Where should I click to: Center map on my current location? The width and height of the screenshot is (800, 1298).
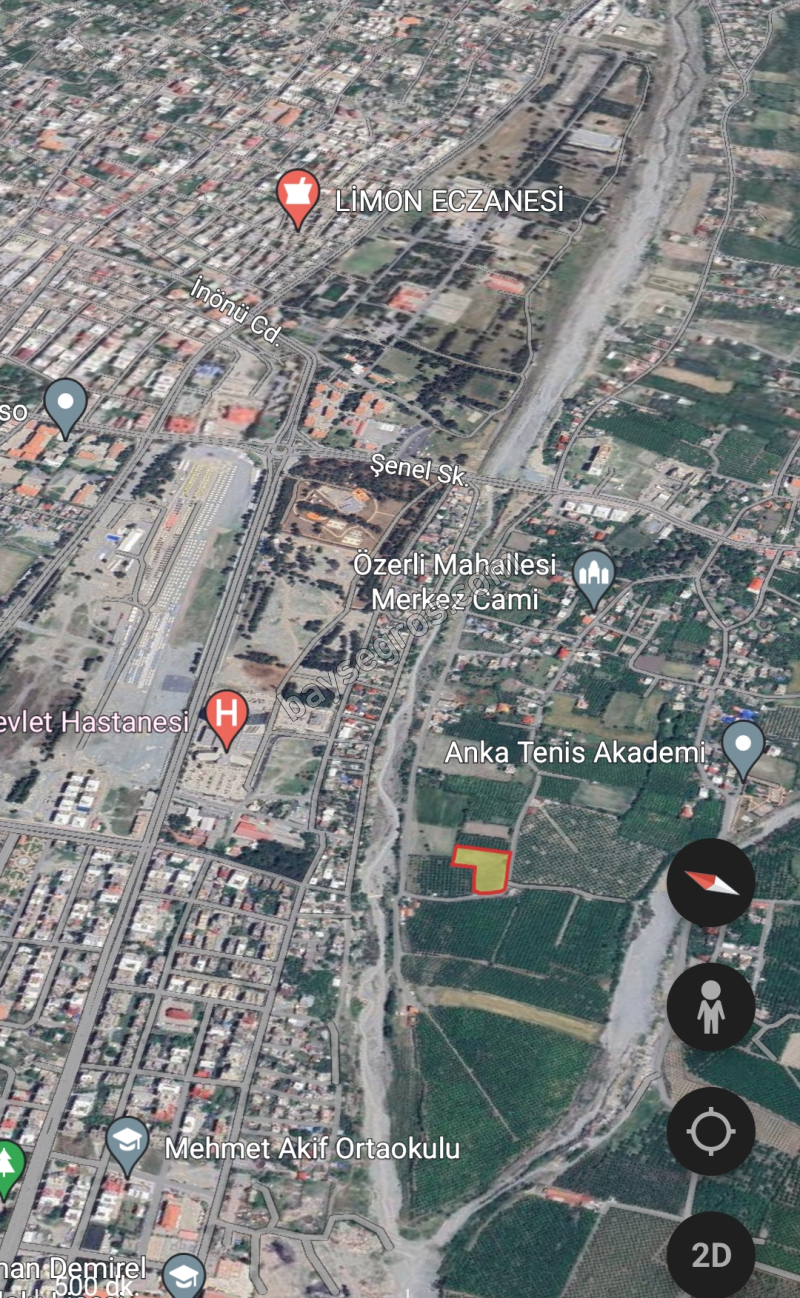coord(710,1131)
